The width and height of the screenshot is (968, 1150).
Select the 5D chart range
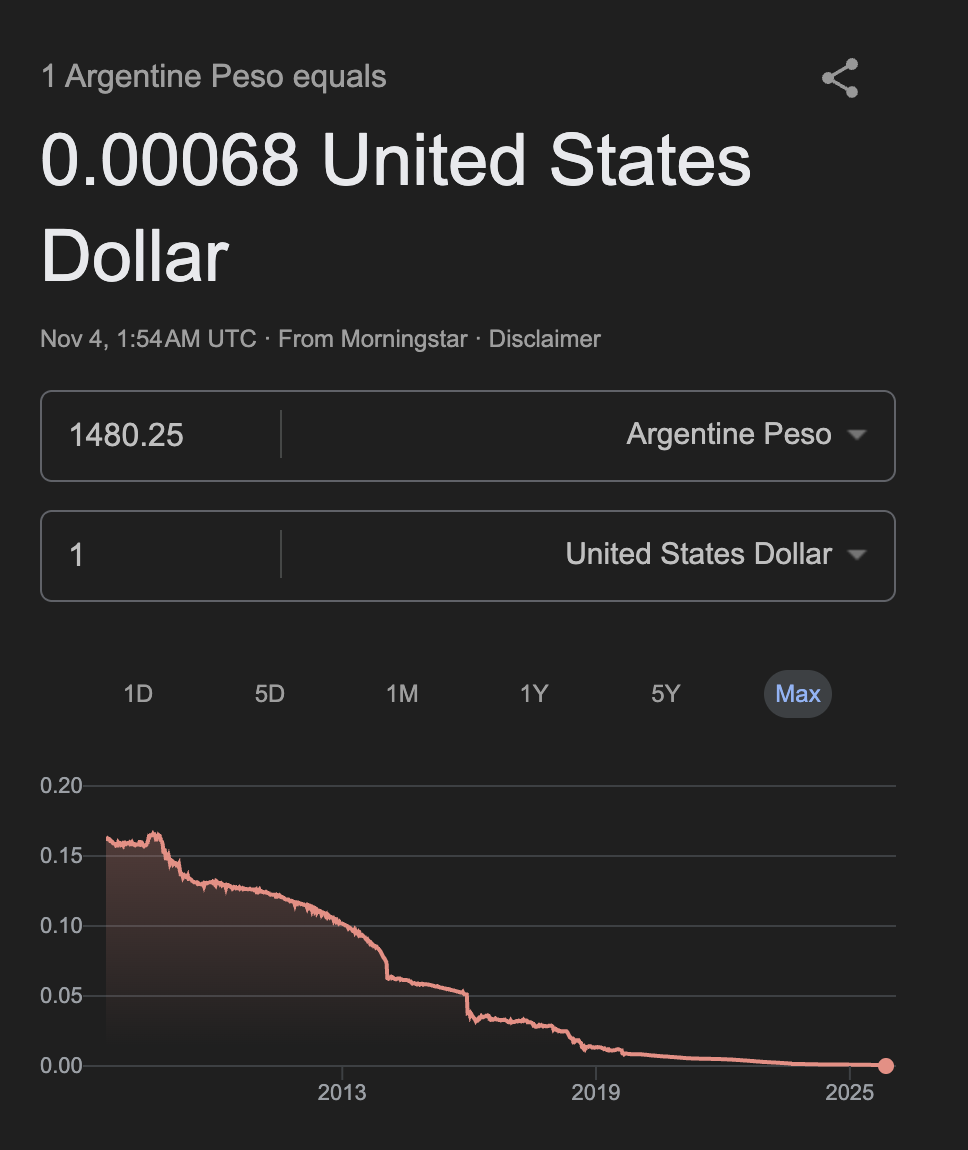[x=270, y=694]
